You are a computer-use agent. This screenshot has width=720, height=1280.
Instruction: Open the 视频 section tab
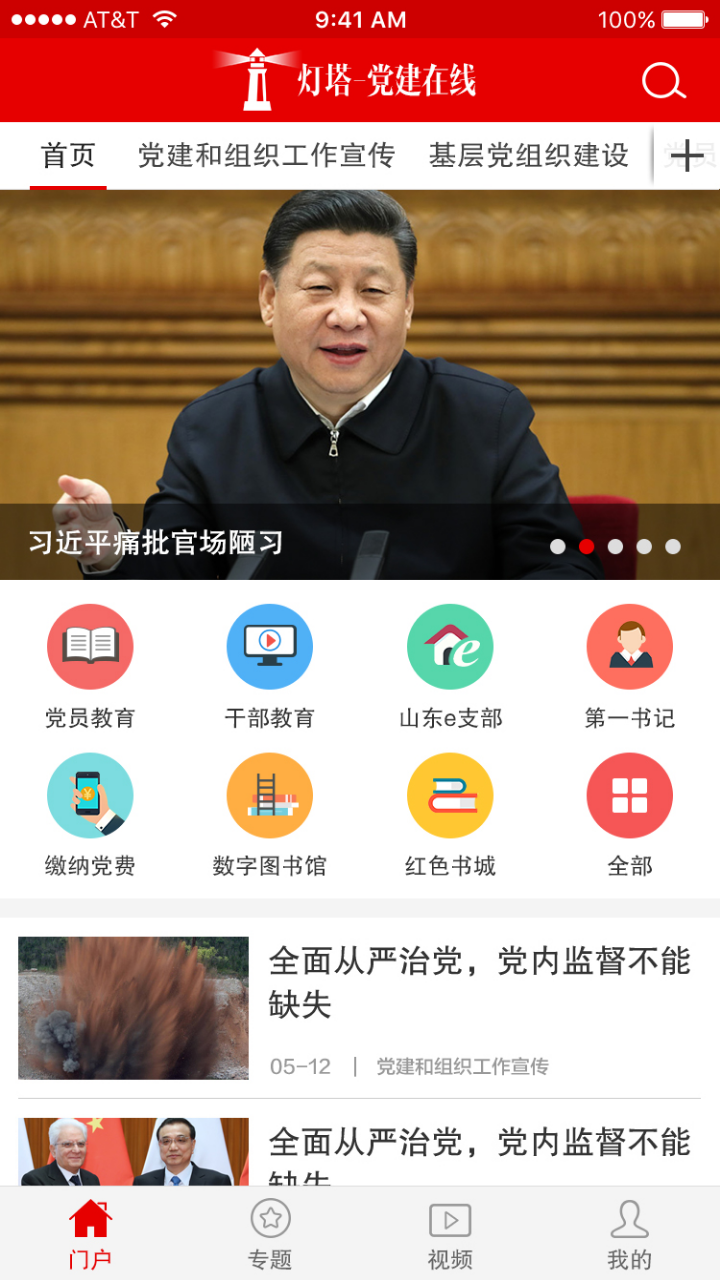click(450, 1232)
